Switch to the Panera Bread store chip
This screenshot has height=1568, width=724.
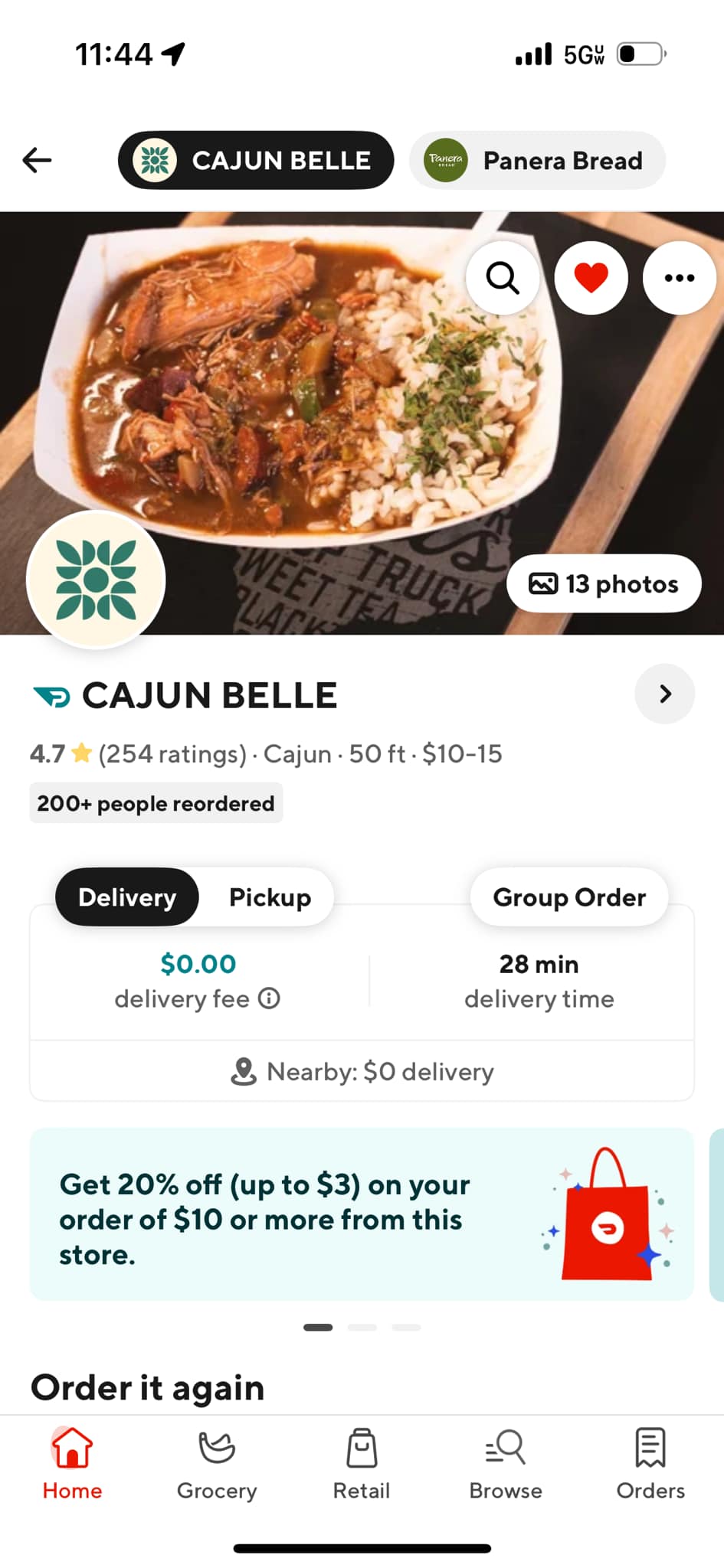pyautogui.click(x=537, y=160)
